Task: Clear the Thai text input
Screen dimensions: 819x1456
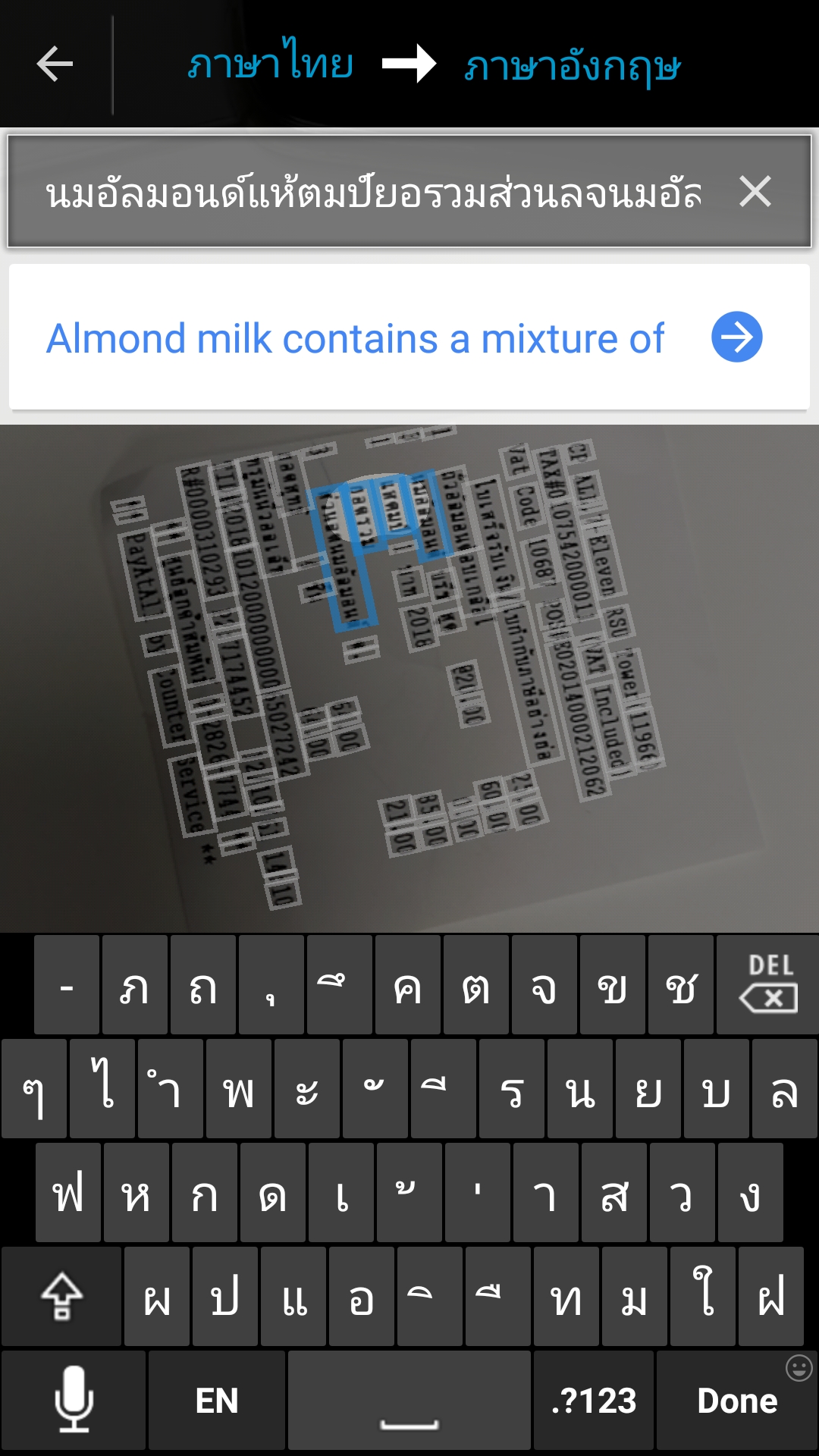Action: [x=755, y=191]
